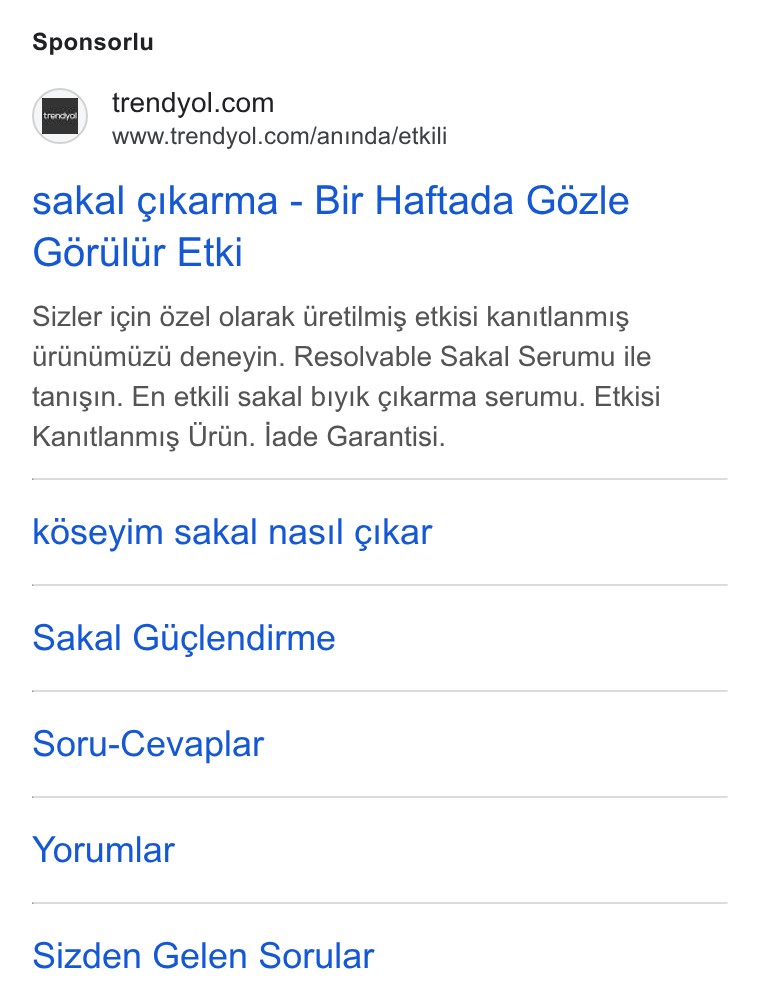This screenshot has width=760, height=1008.
Task: Go to Soru-Cevaplar
Action: pos(148,744)
